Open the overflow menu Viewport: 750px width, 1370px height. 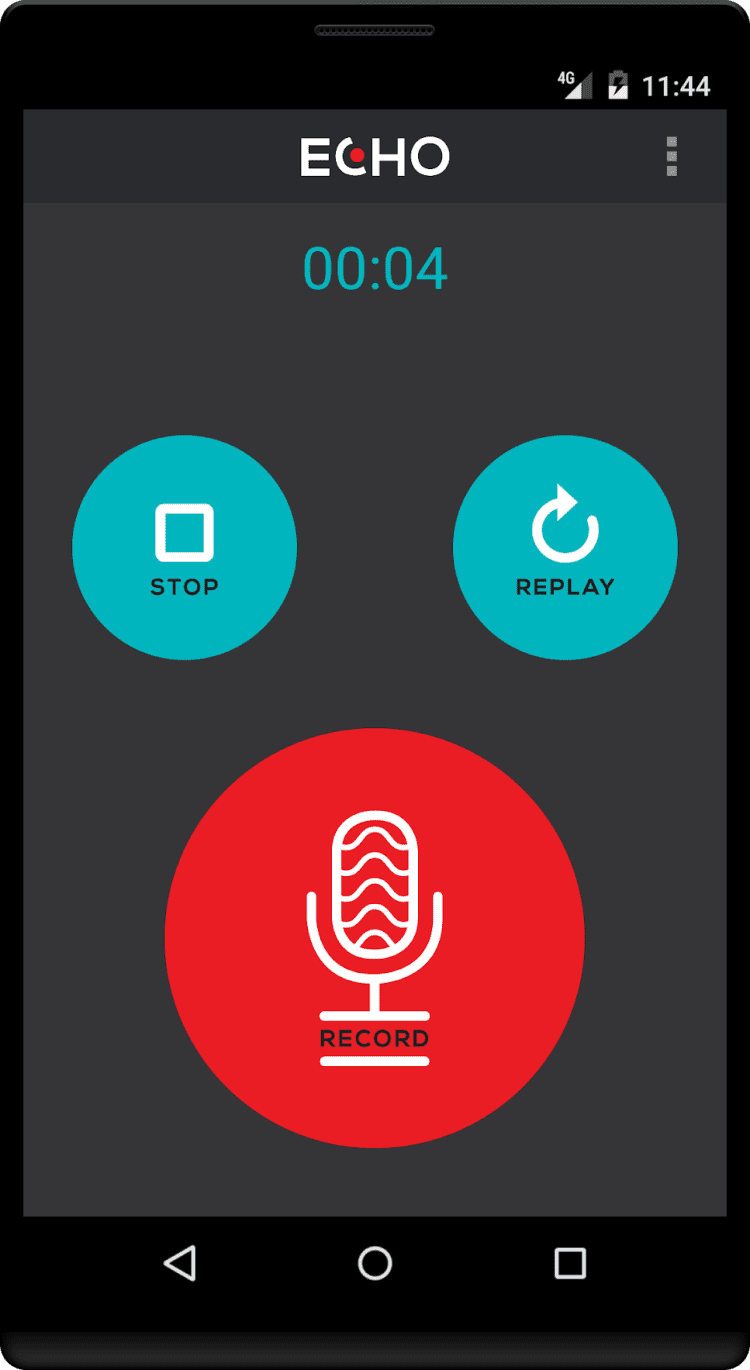point(671,157)
